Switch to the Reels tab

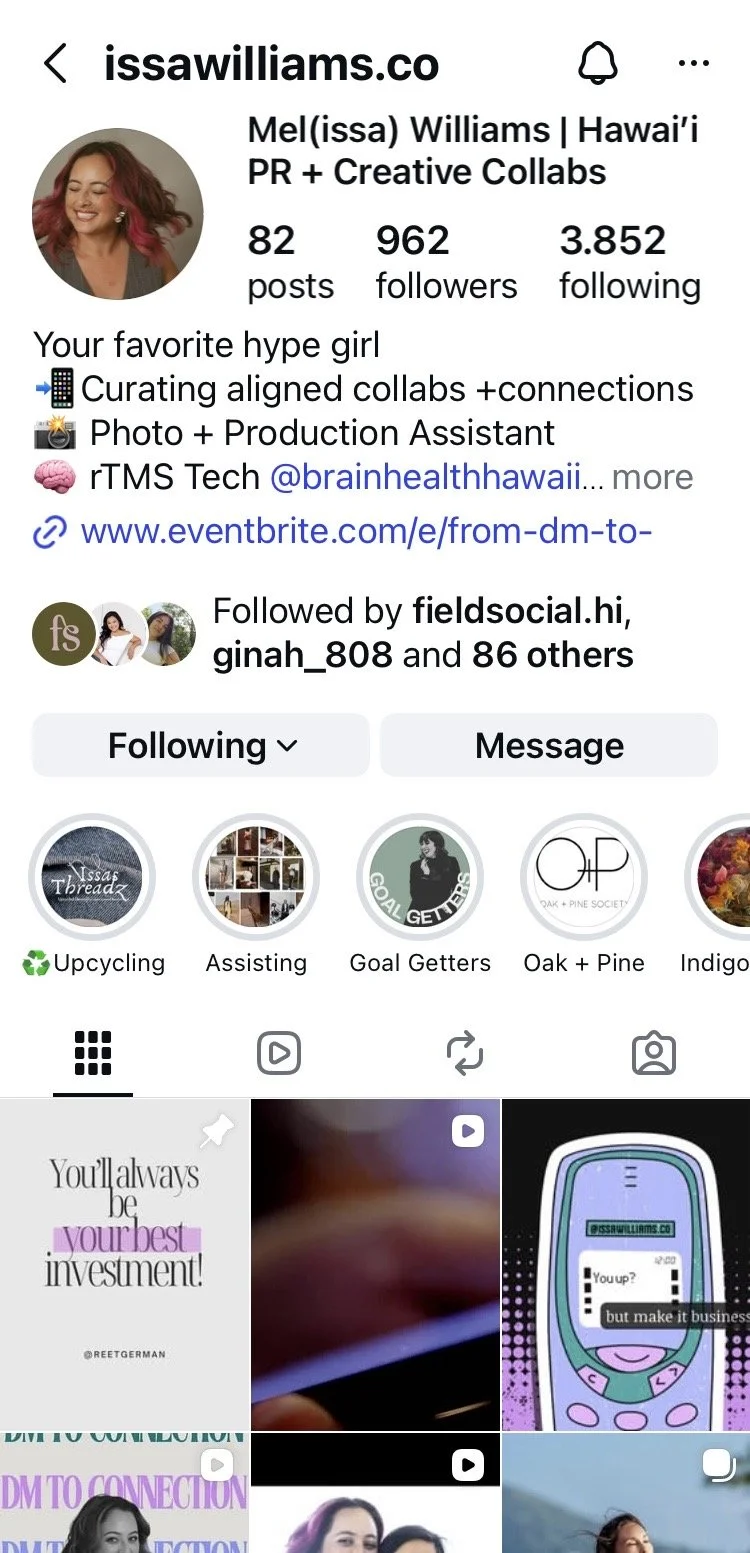coord(279,1053)
